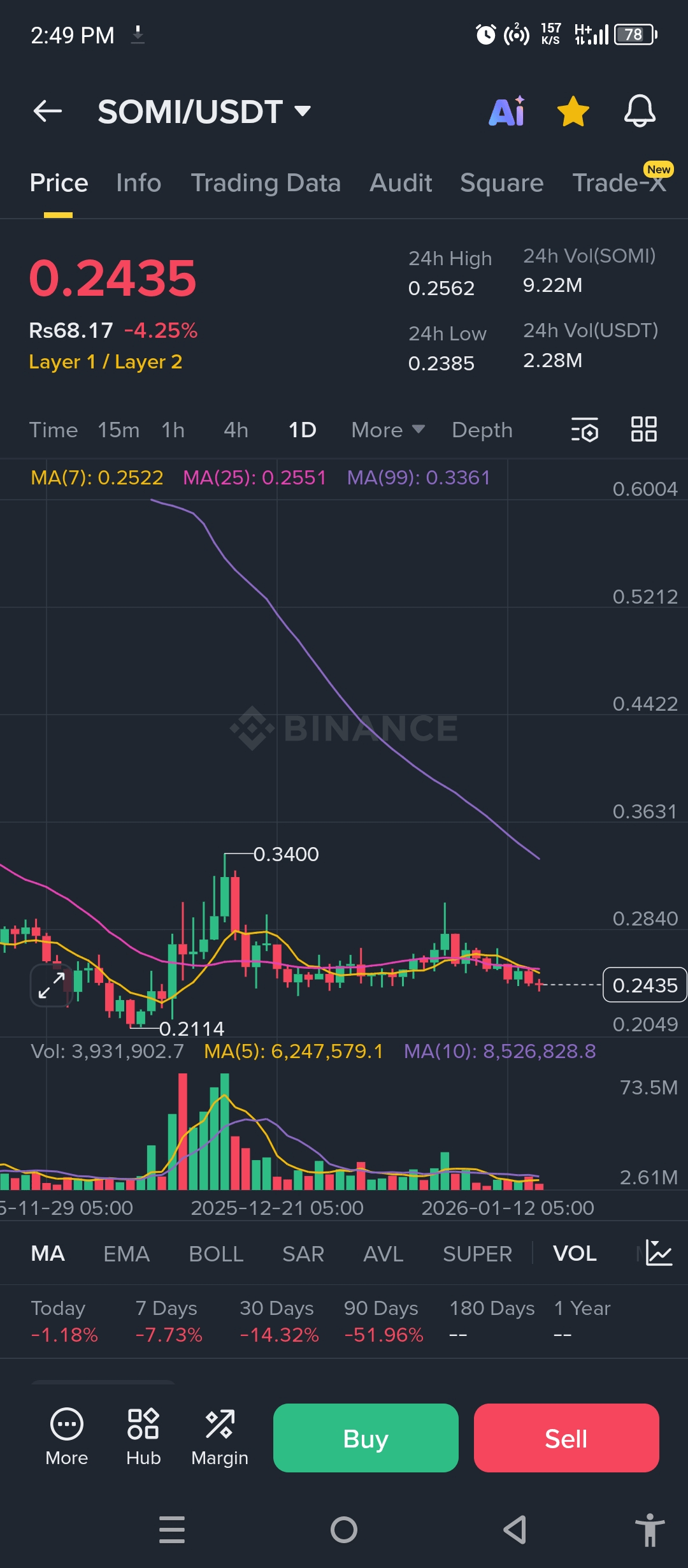The width and height of the screenshot is (688, 1568).
Task: Switch to the Trading Data tab
Action: click(x=266, y=183)
